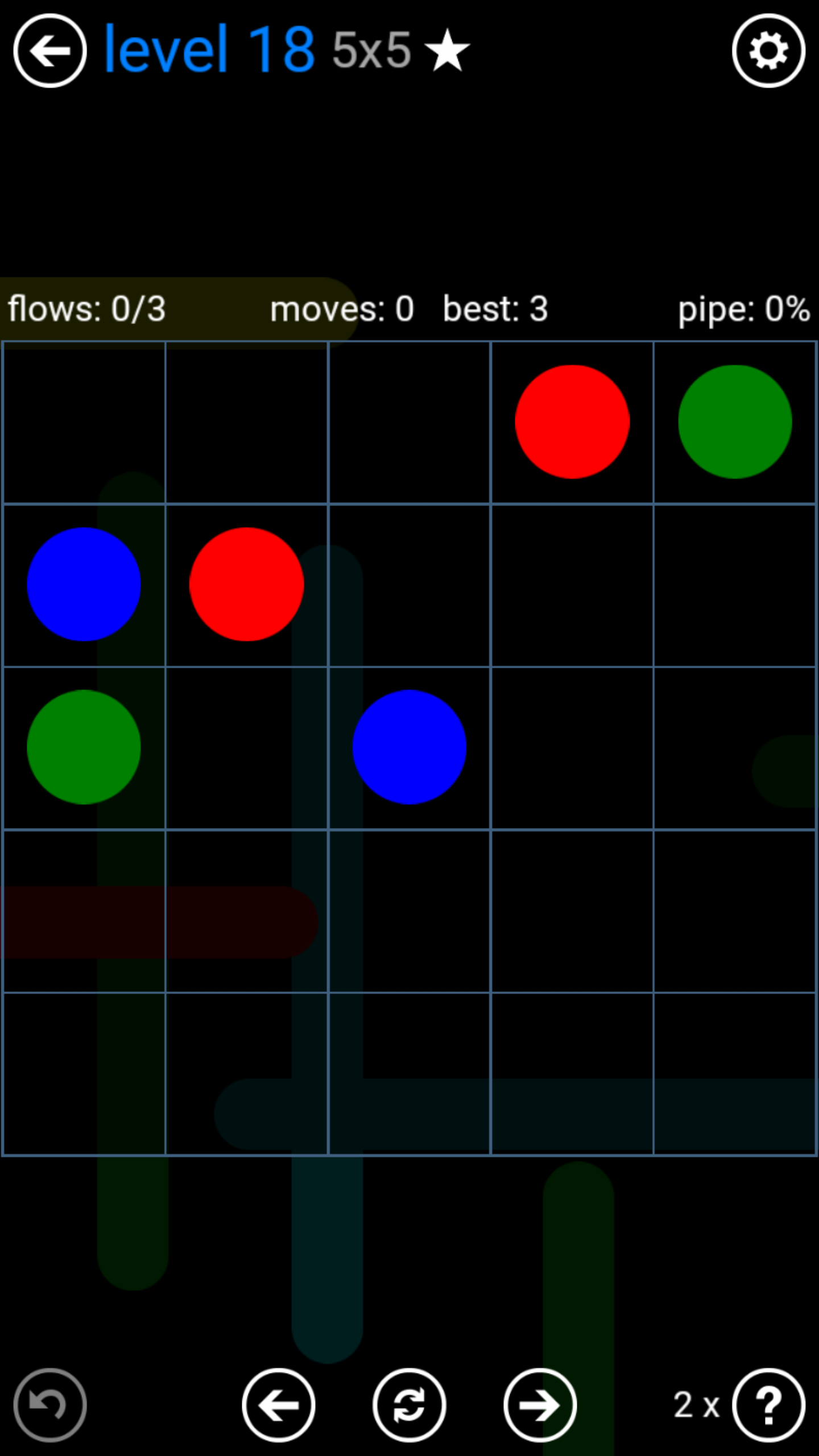Use a hint with the question mark

point(768,1405)
